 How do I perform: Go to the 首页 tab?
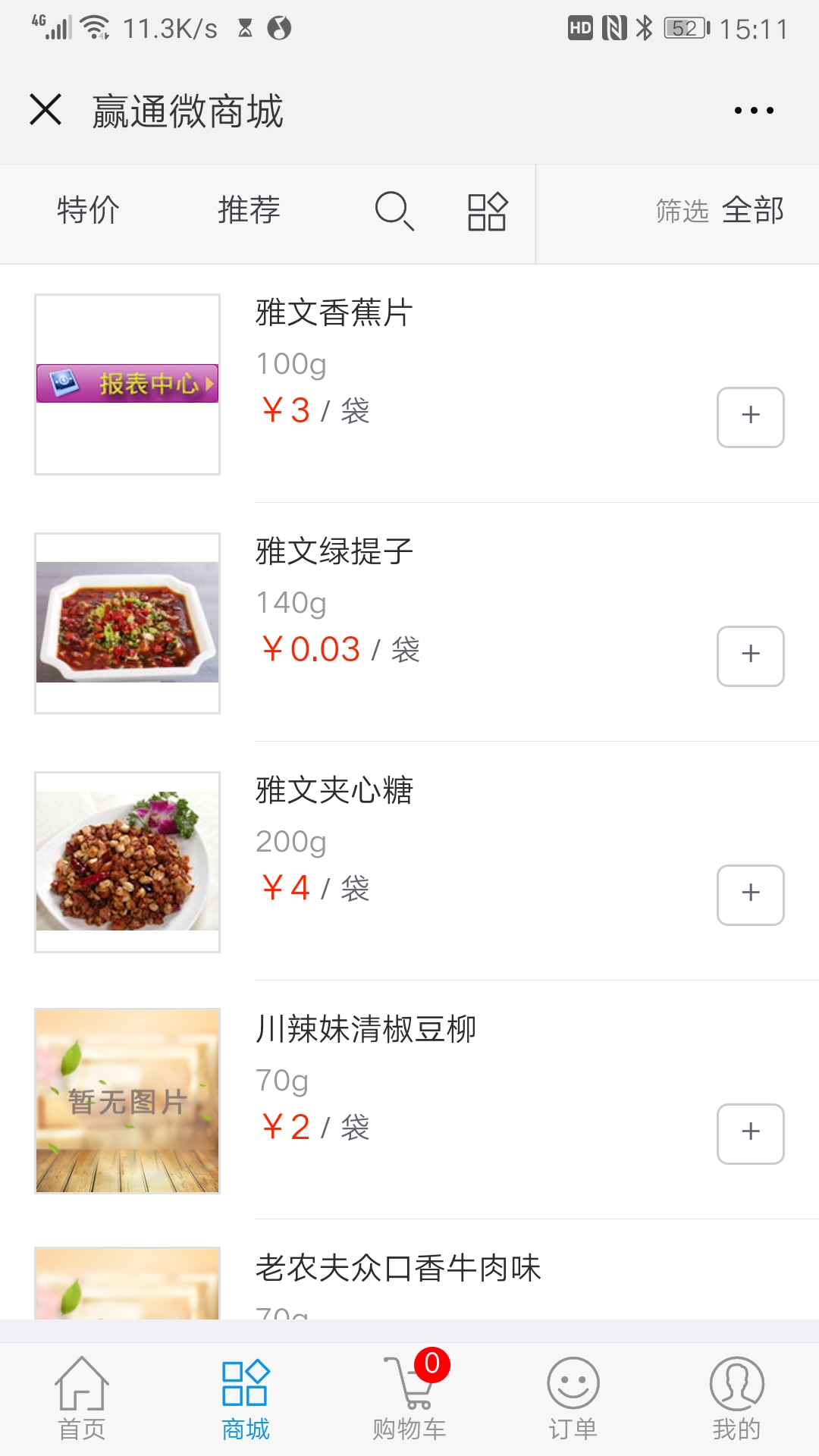tap(82, 1399)
